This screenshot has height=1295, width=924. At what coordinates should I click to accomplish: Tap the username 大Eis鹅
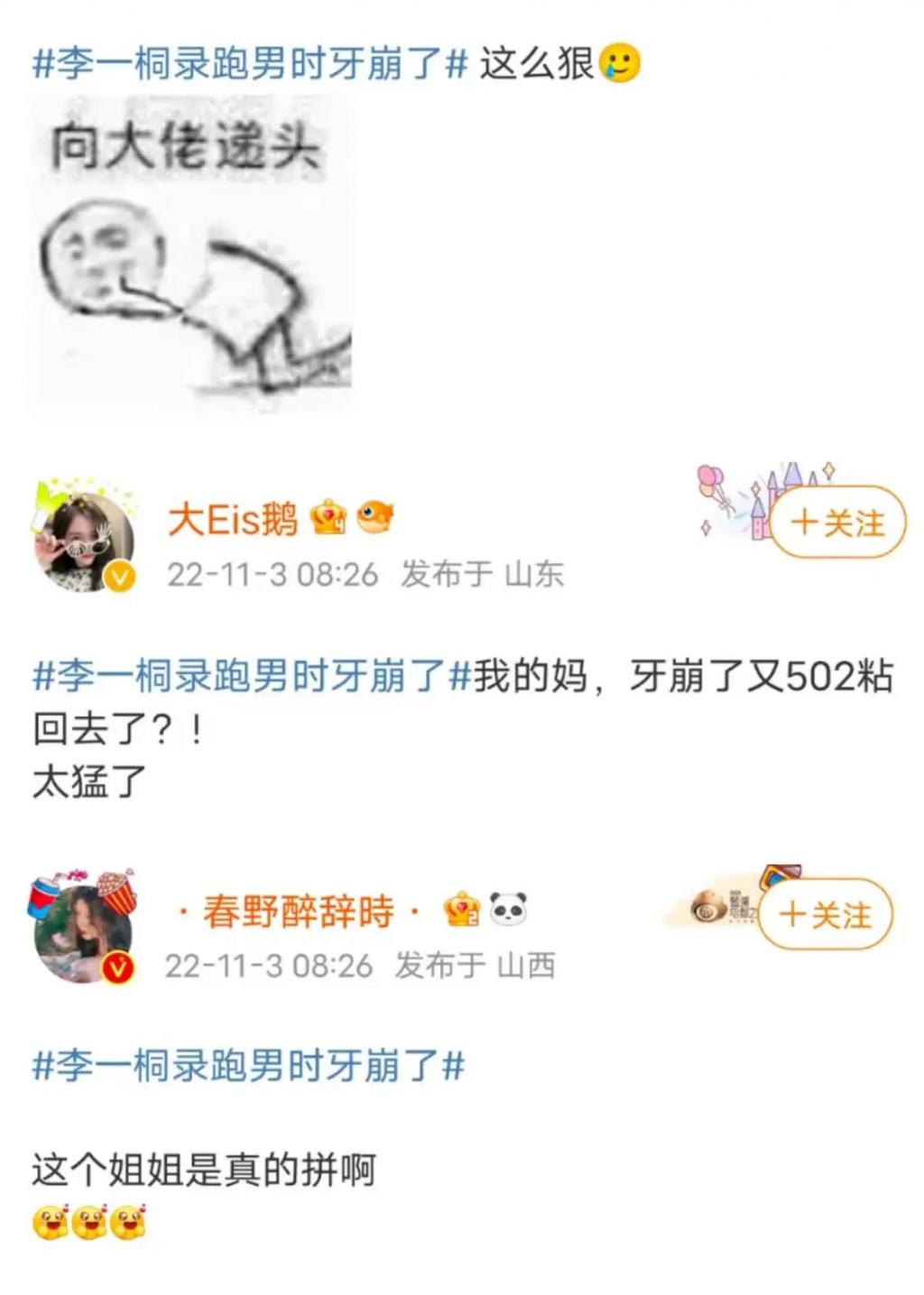[x=233, y=520]
